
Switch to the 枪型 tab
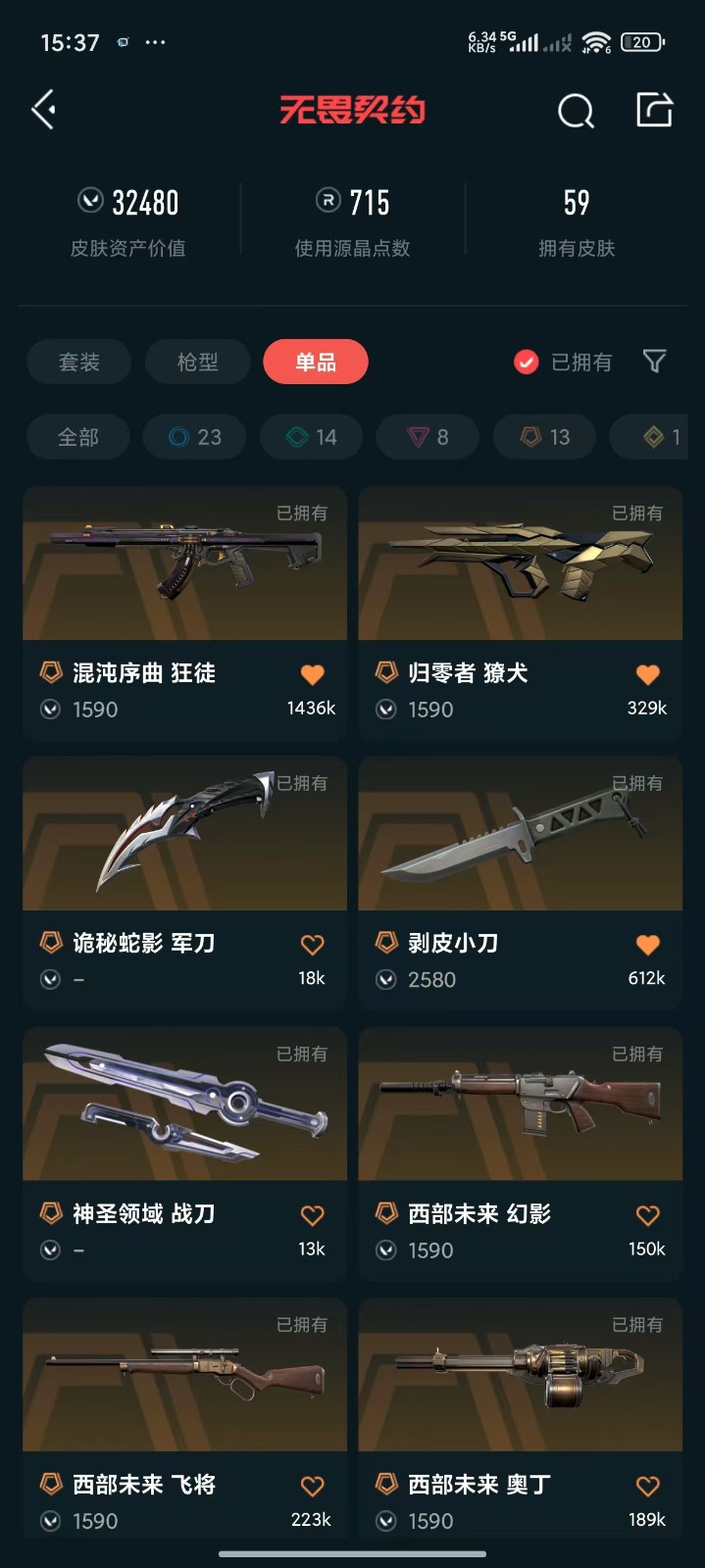[x=197, y=362]
